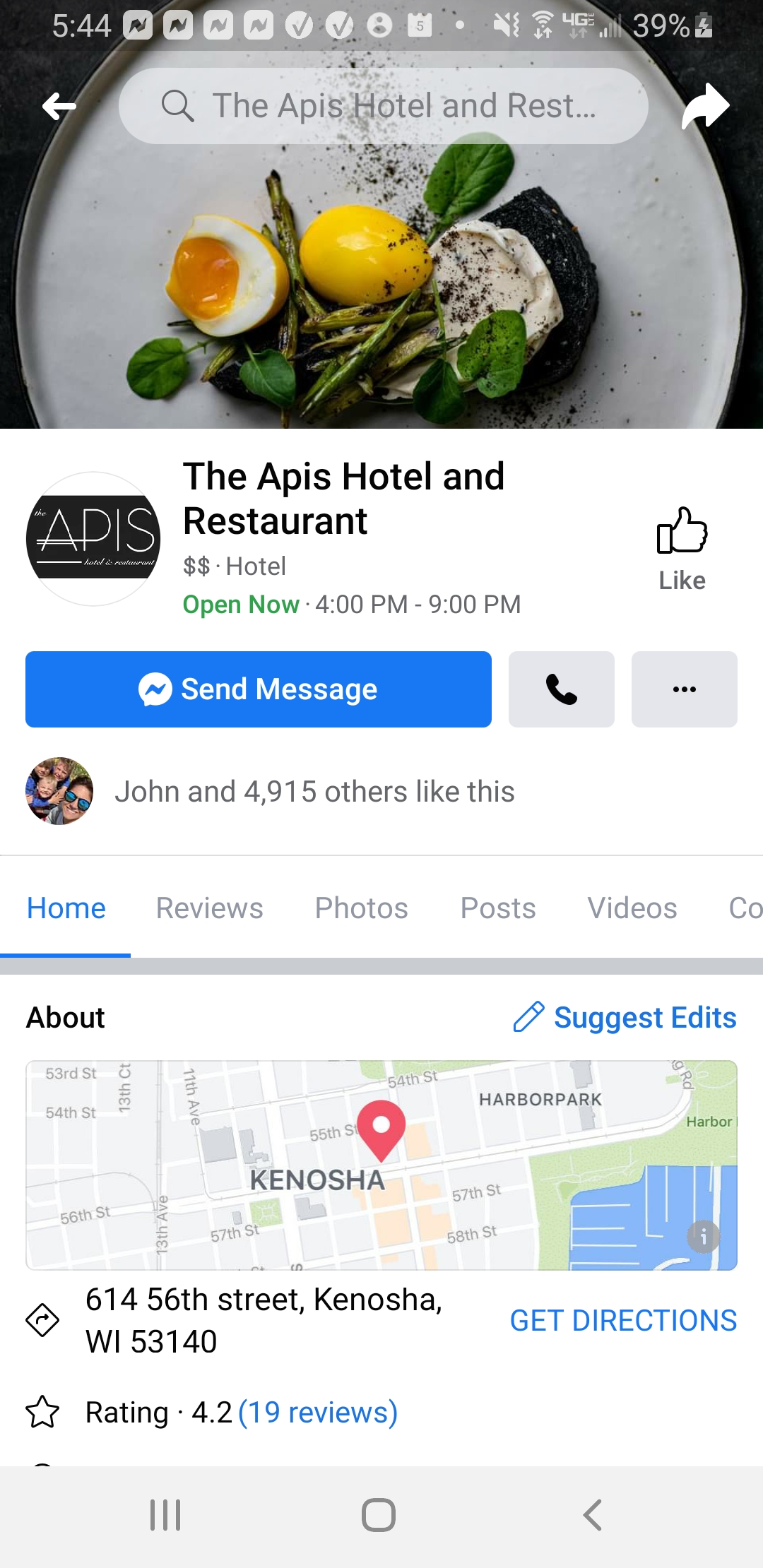Like The Apis Hotel and Restaurant page
The width and height of the screenshot is (763, 1568).
[x=682, y=549]
